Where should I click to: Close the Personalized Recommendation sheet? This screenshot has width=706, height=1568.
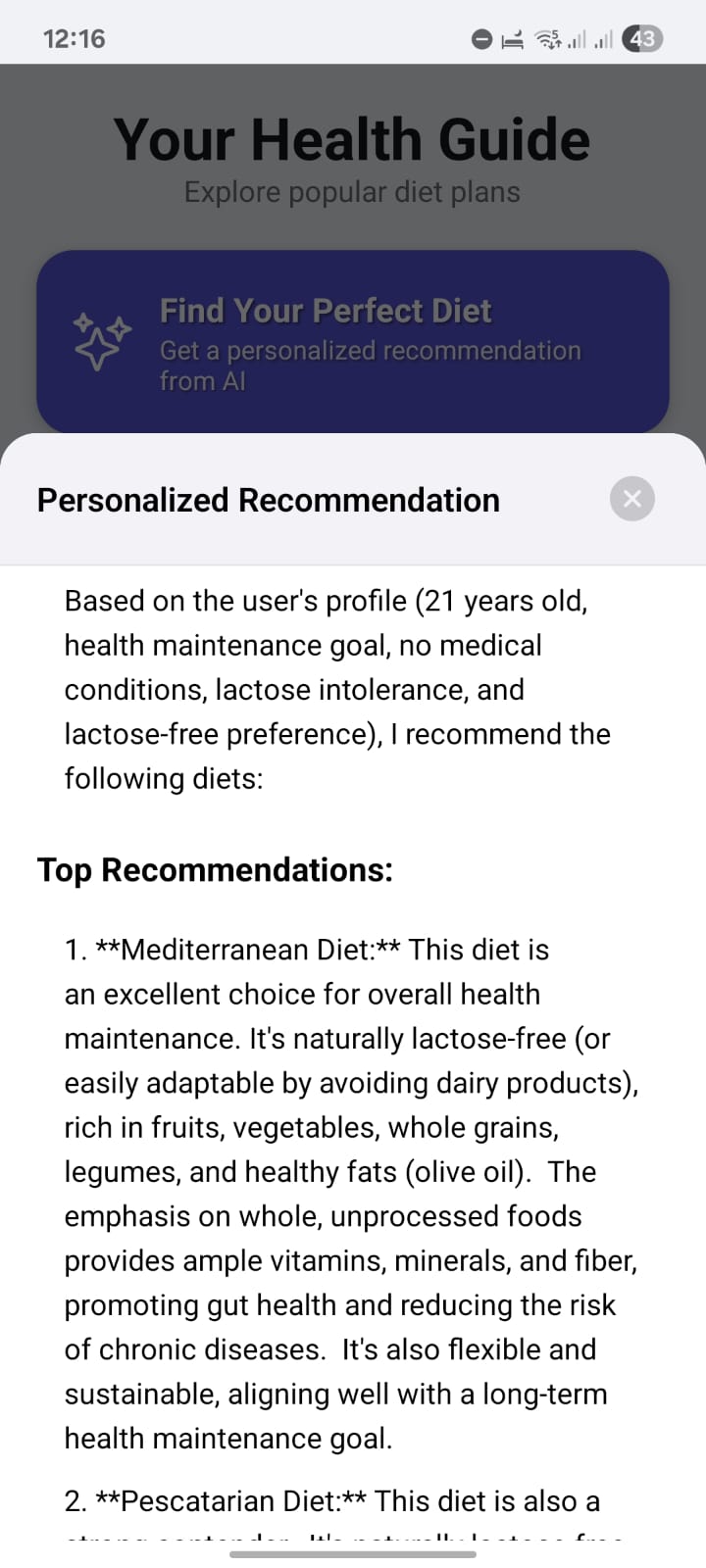(x=631, y=499)
